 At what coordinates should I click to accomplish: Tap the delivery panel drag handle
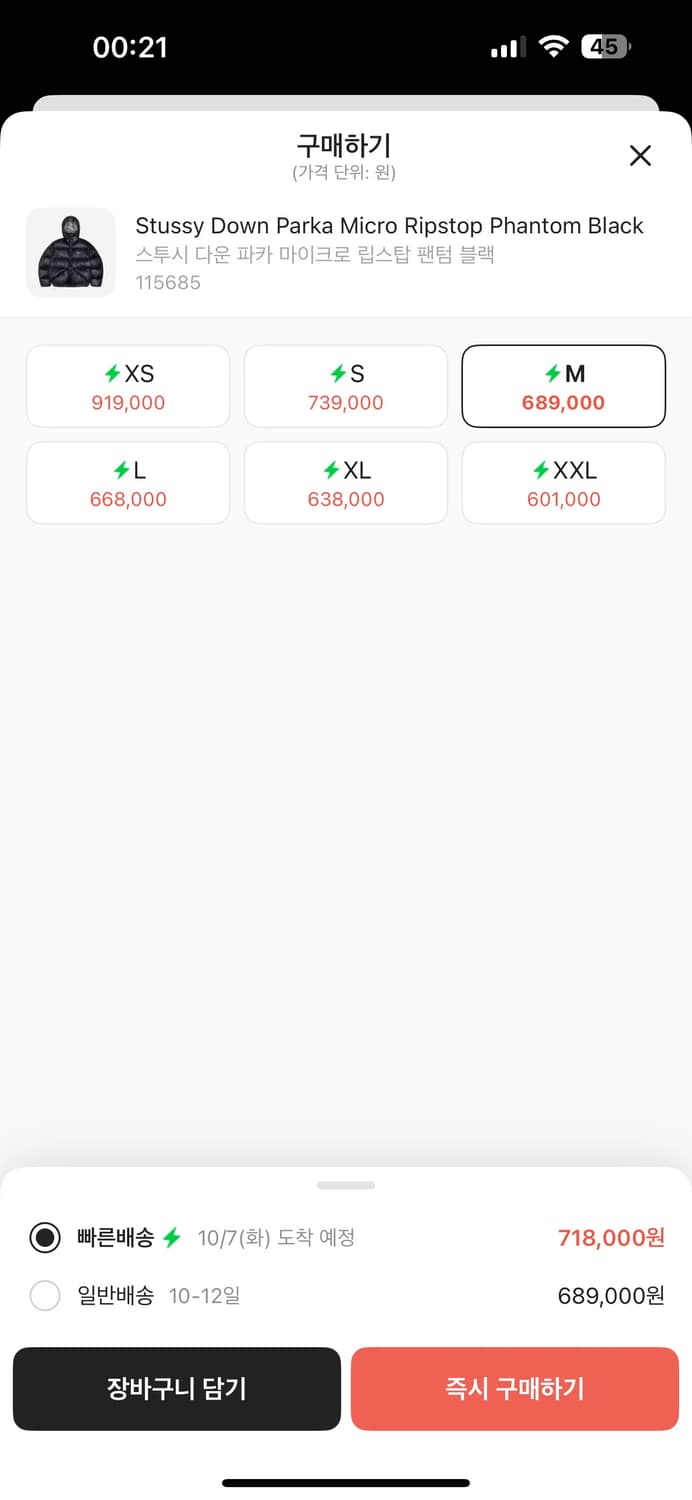click(x=346, y=1185)
